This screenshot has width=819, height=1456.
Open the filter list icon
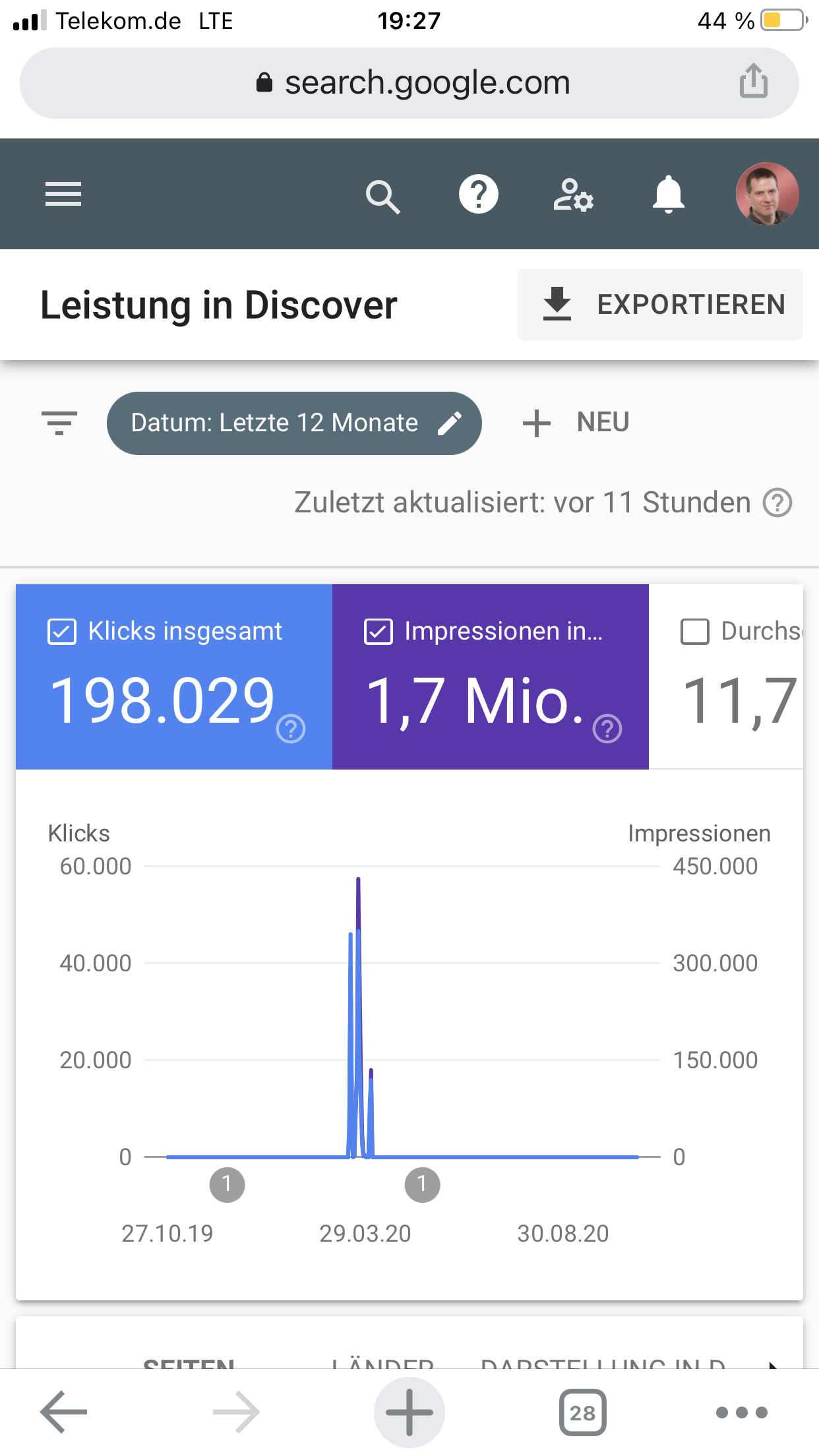59,423
